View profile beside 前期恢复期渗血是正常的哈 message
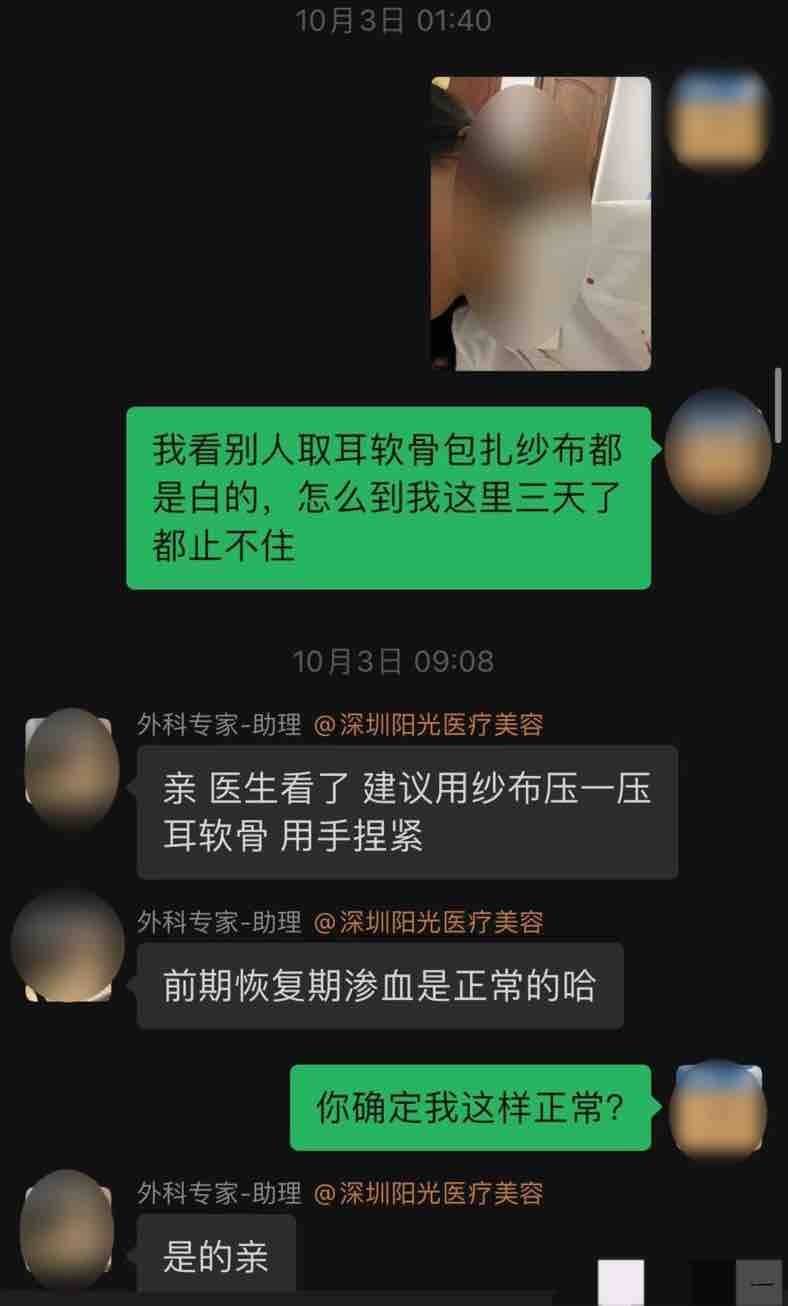Viewport: 788px width, 1306px height. pyautogui.click(x=69, y=946)
